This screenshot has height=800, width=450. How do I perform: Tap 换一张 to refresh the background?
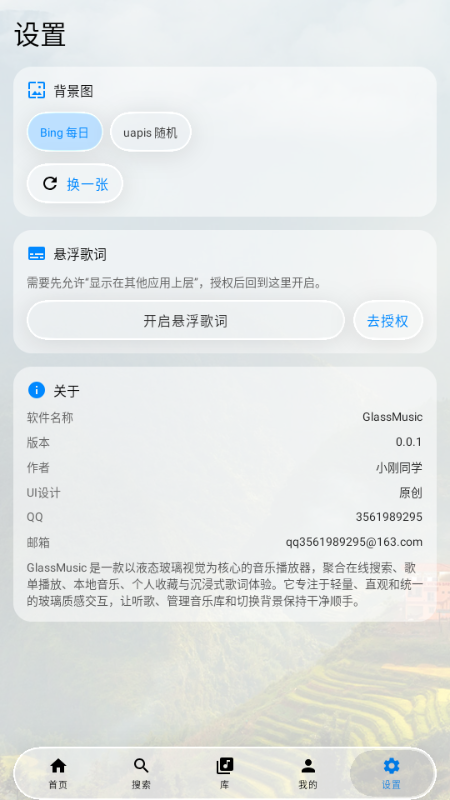tap(75, 184)
